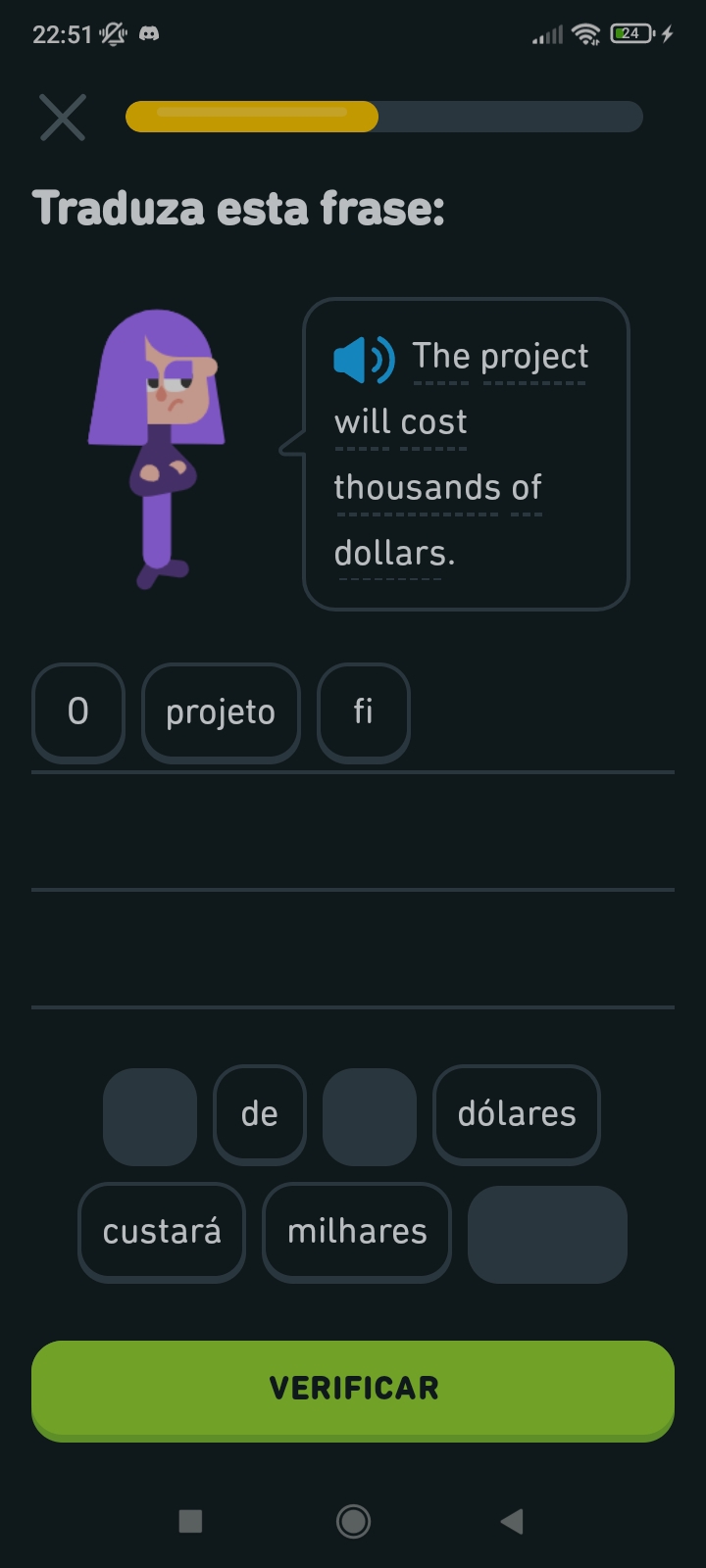Pick the word 'milhares' from the word bank
The height and width of the screenshot is (1568, 706).
[x=357, y=1232]
